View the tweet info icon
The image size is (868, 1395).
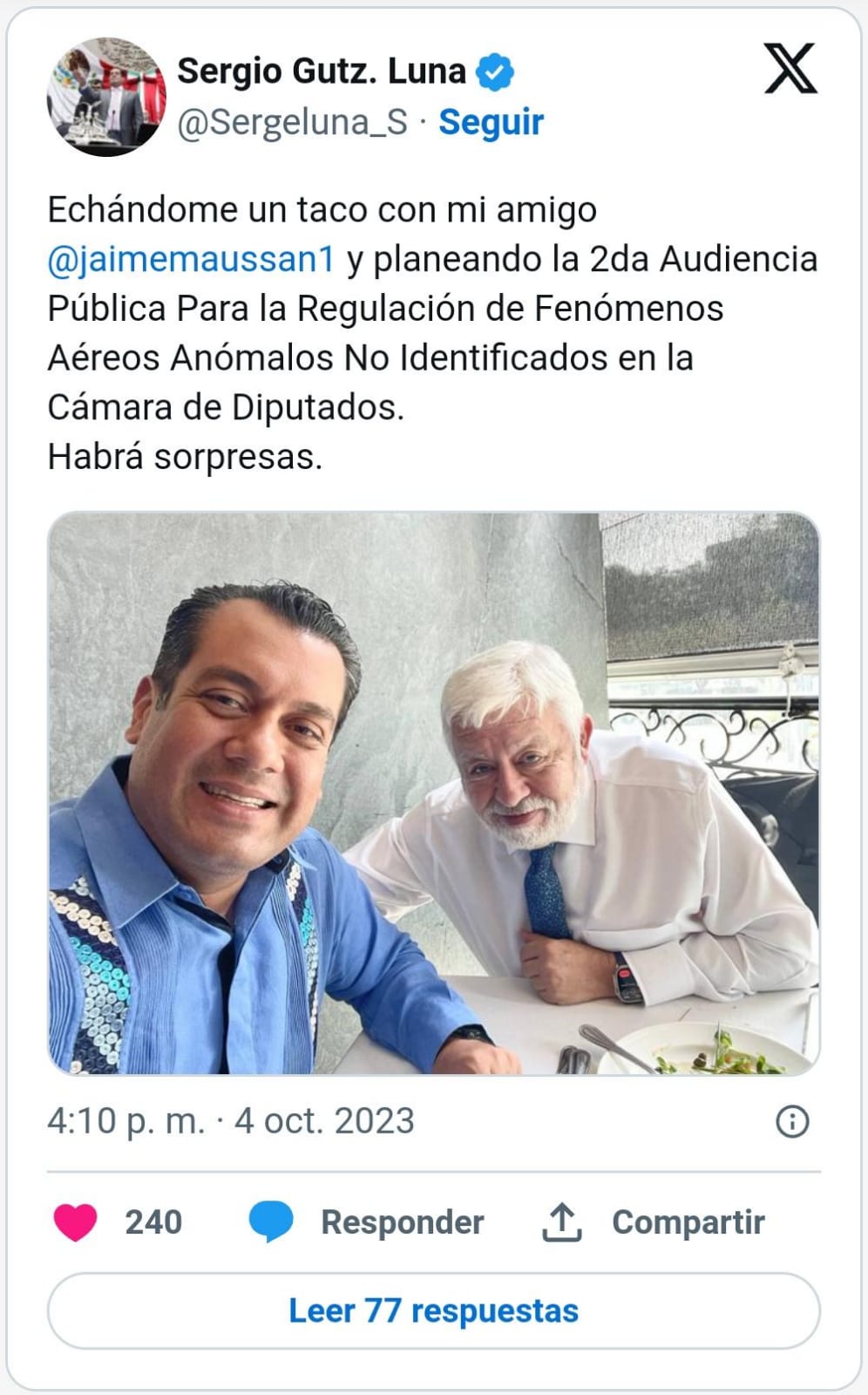792,1121
